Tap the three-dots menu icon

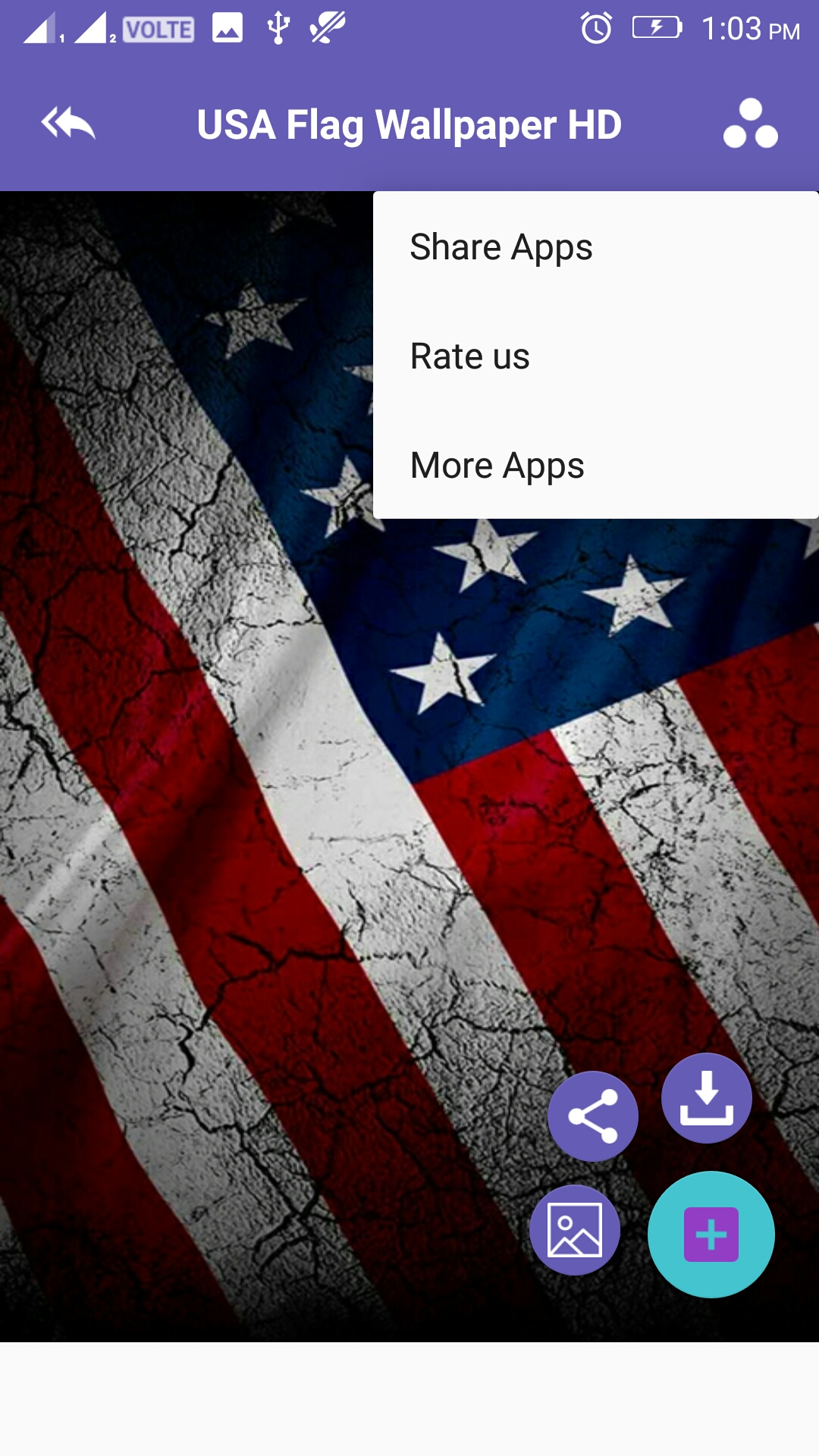coord(750,124)
